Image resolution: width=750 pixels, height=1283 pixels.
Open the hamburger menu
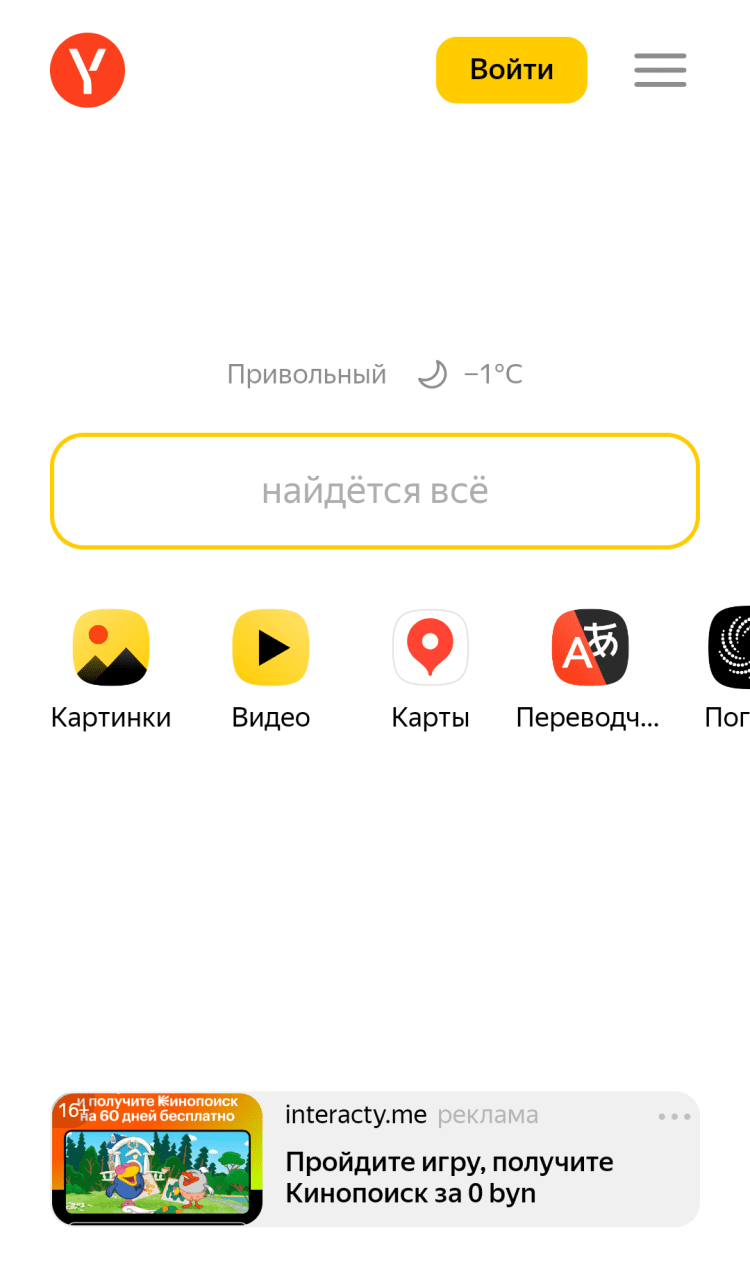[660, 70]
